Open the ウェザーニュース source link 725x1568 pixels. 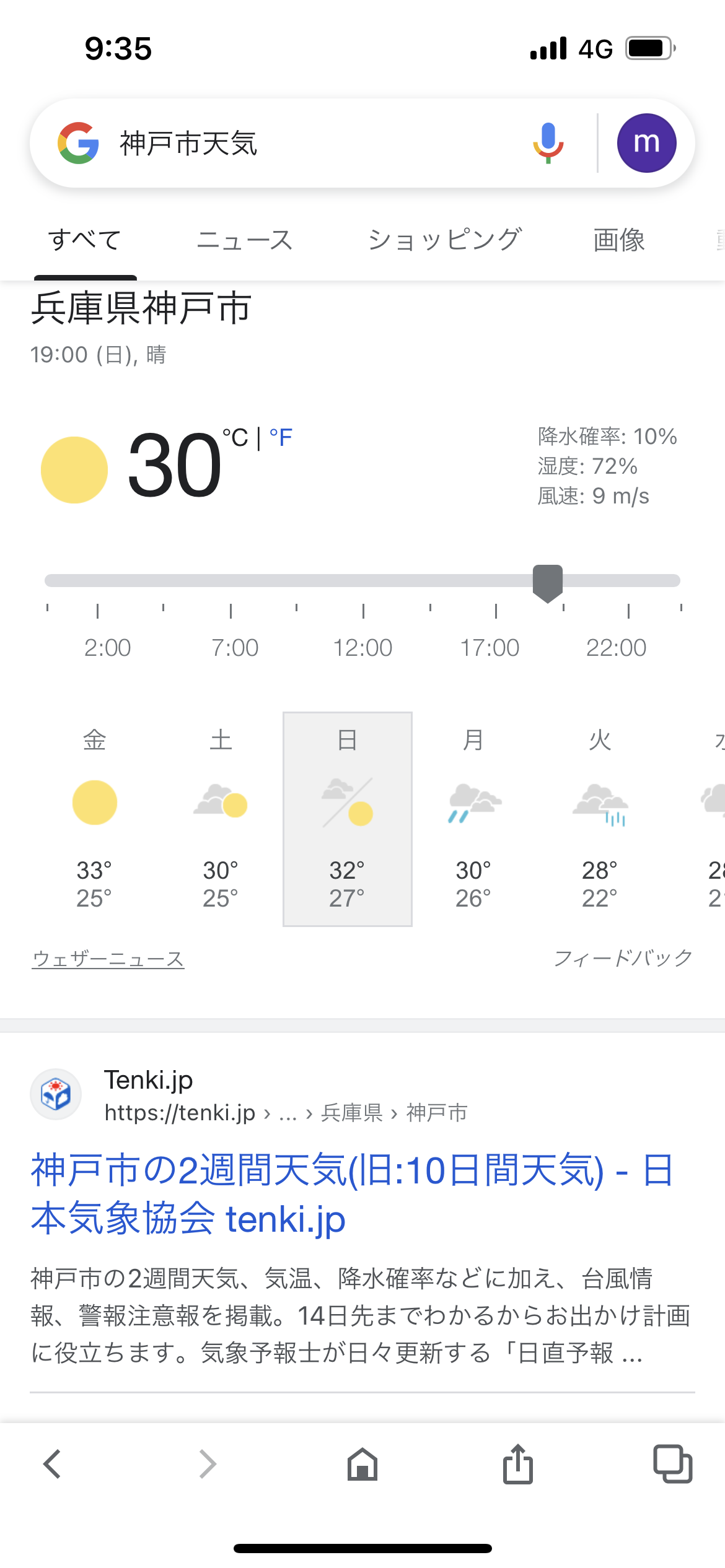pos(108,959)
